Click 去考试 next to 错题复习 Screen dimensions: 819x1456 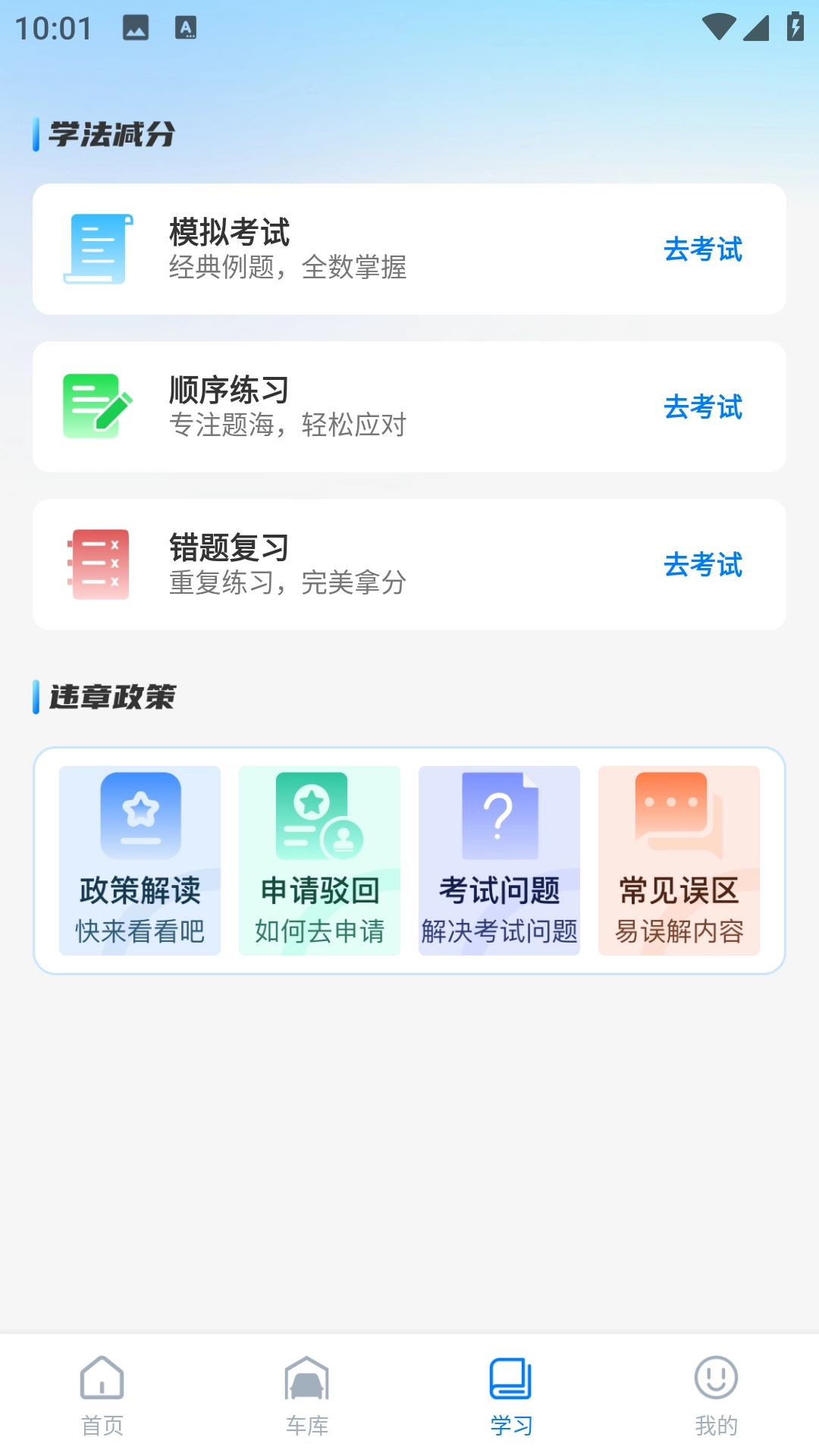click(x=702, y=564)
